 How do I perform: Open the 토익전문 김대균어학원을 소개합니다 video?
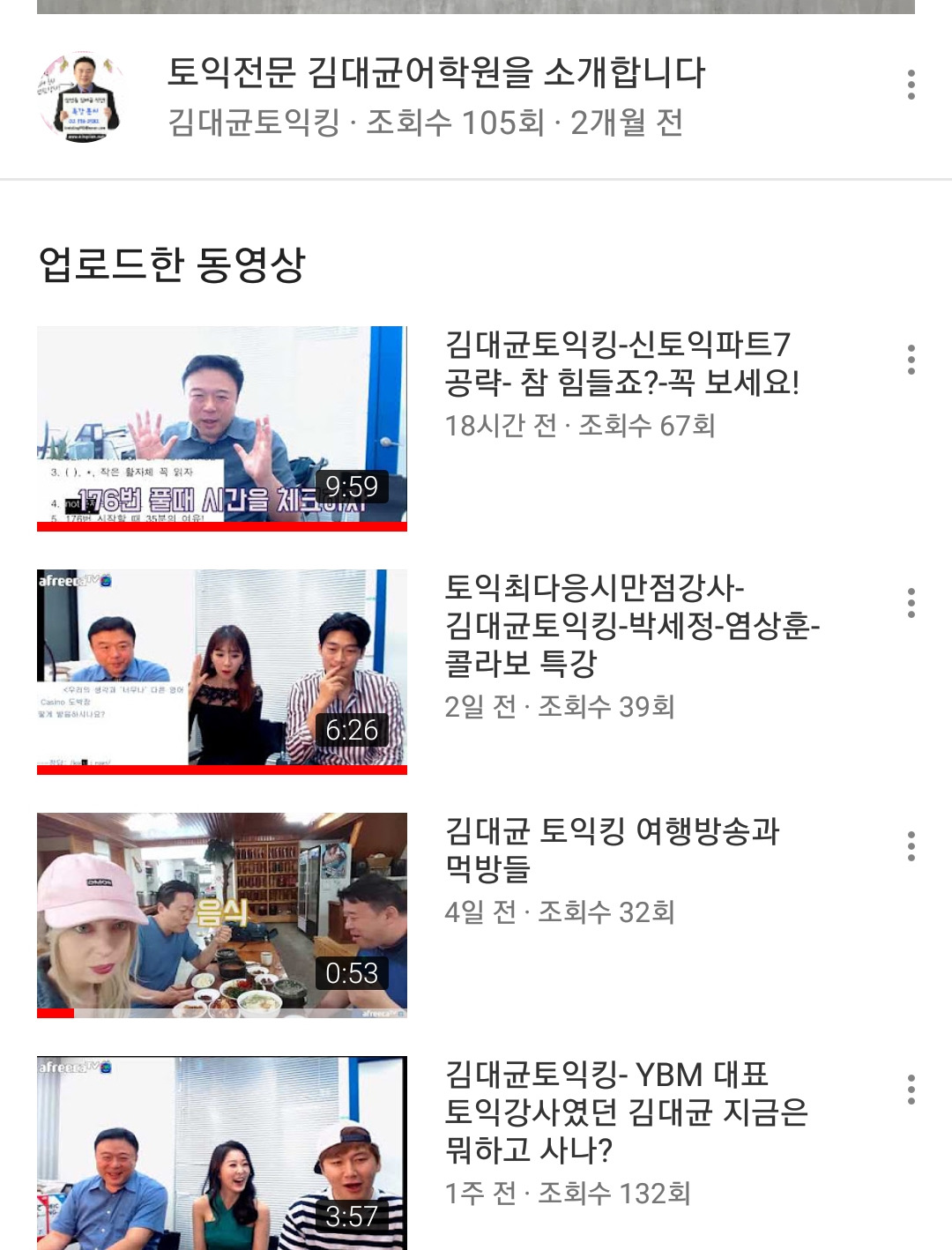pos(436,72)
